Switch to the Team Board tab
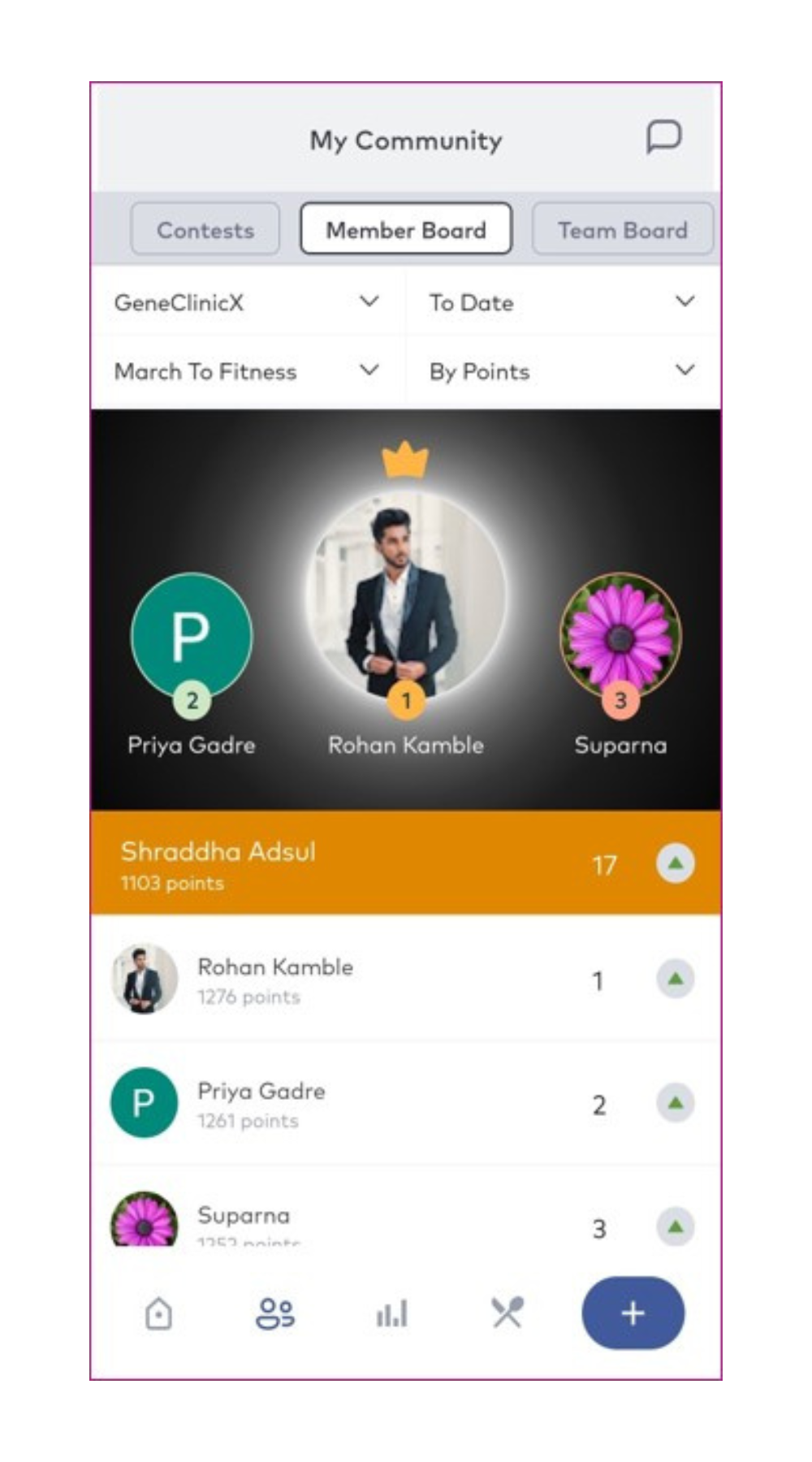Image resolution: width=812 pixels, height=1462 pixels. click(x=622, y=230)
